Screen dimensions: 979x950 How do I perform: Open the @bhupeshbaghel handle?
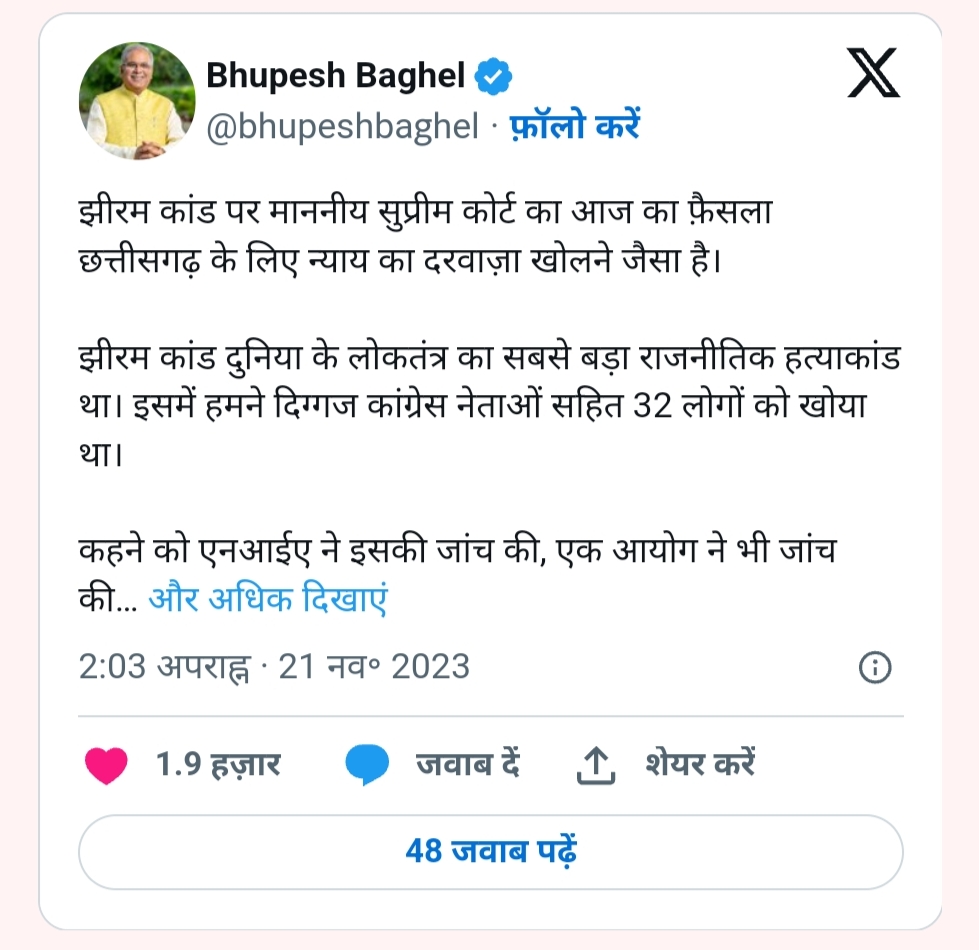(x=342, y=127)
